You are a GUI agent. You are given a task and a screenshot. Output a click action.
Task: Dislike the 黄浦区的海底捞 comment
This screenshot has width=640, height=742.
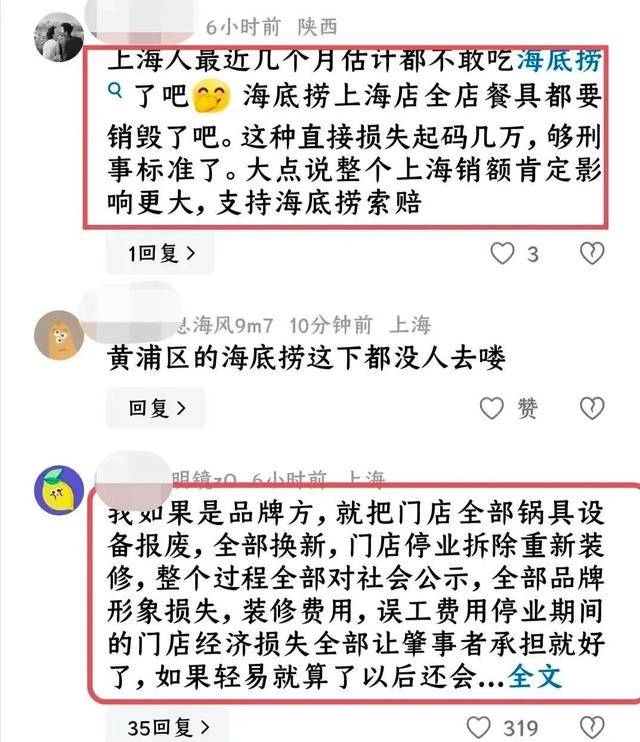594,408
